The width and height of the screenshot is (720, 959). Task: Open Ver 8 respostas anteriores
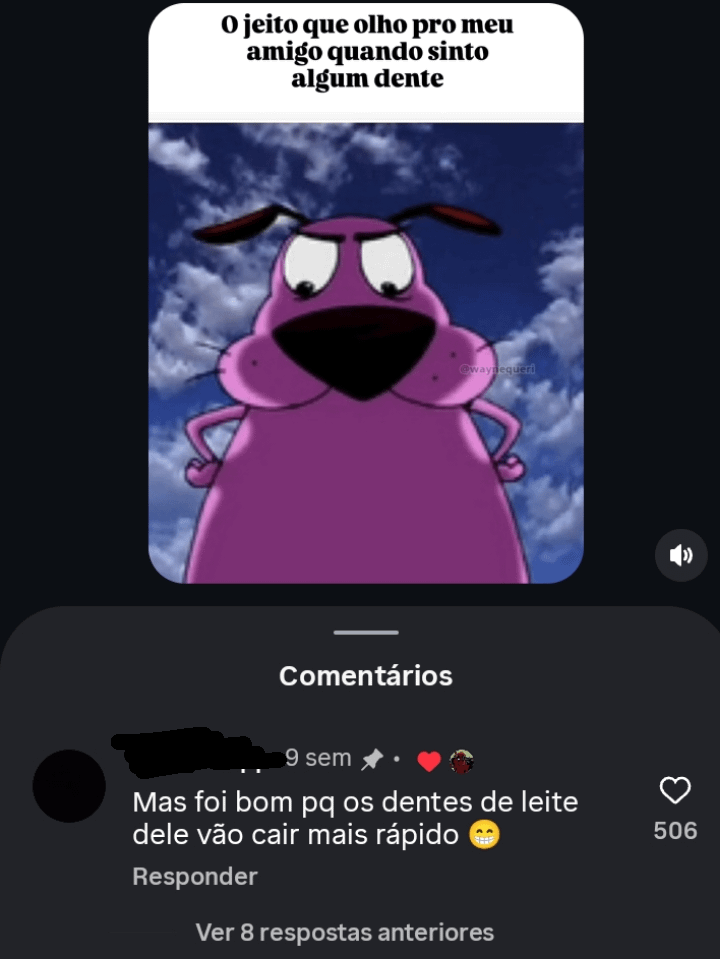point(345,933)
